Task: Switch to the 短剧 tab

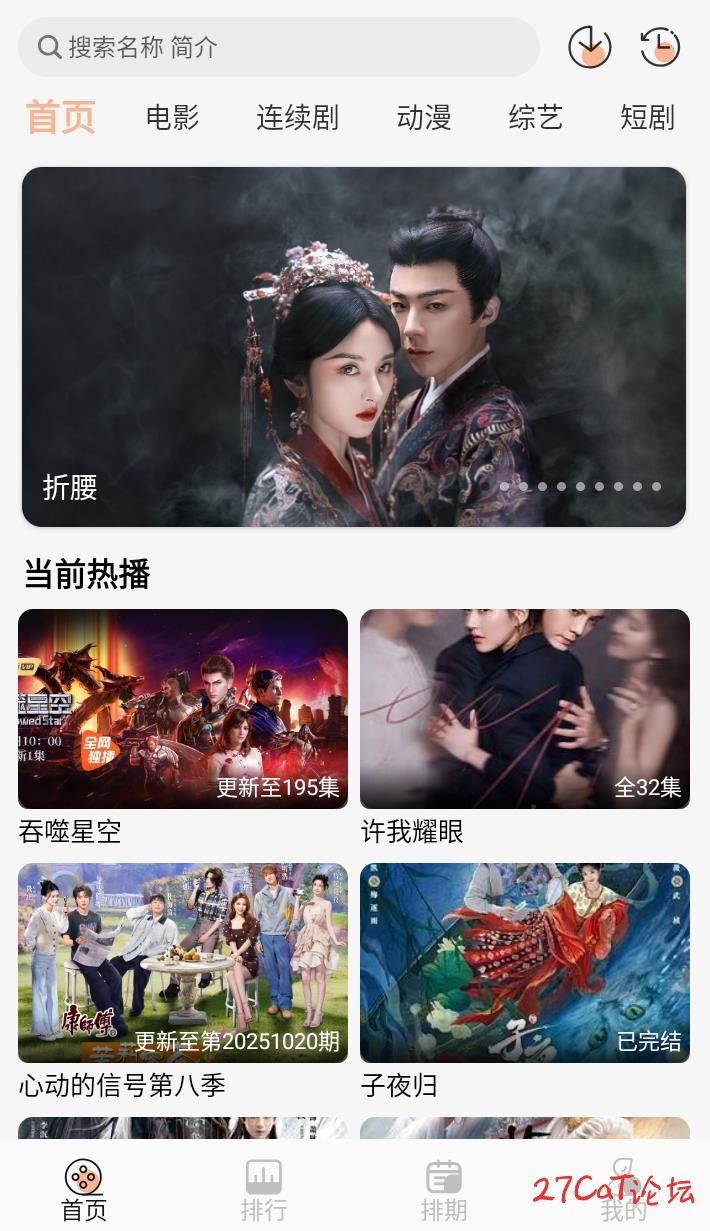Action: [x=647, y=118]
